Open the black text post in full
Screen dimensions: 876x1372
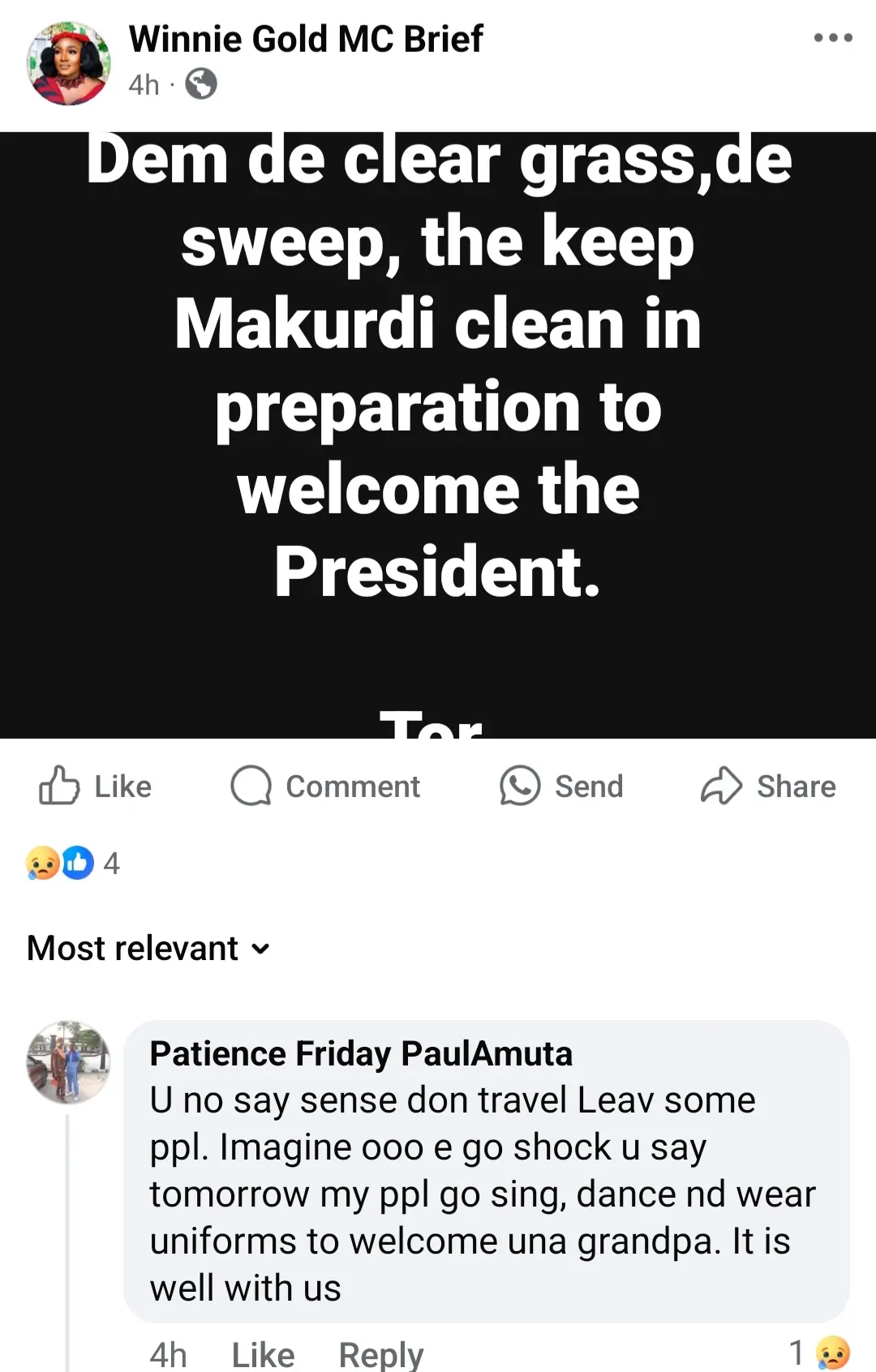click(x=438, y=405)
